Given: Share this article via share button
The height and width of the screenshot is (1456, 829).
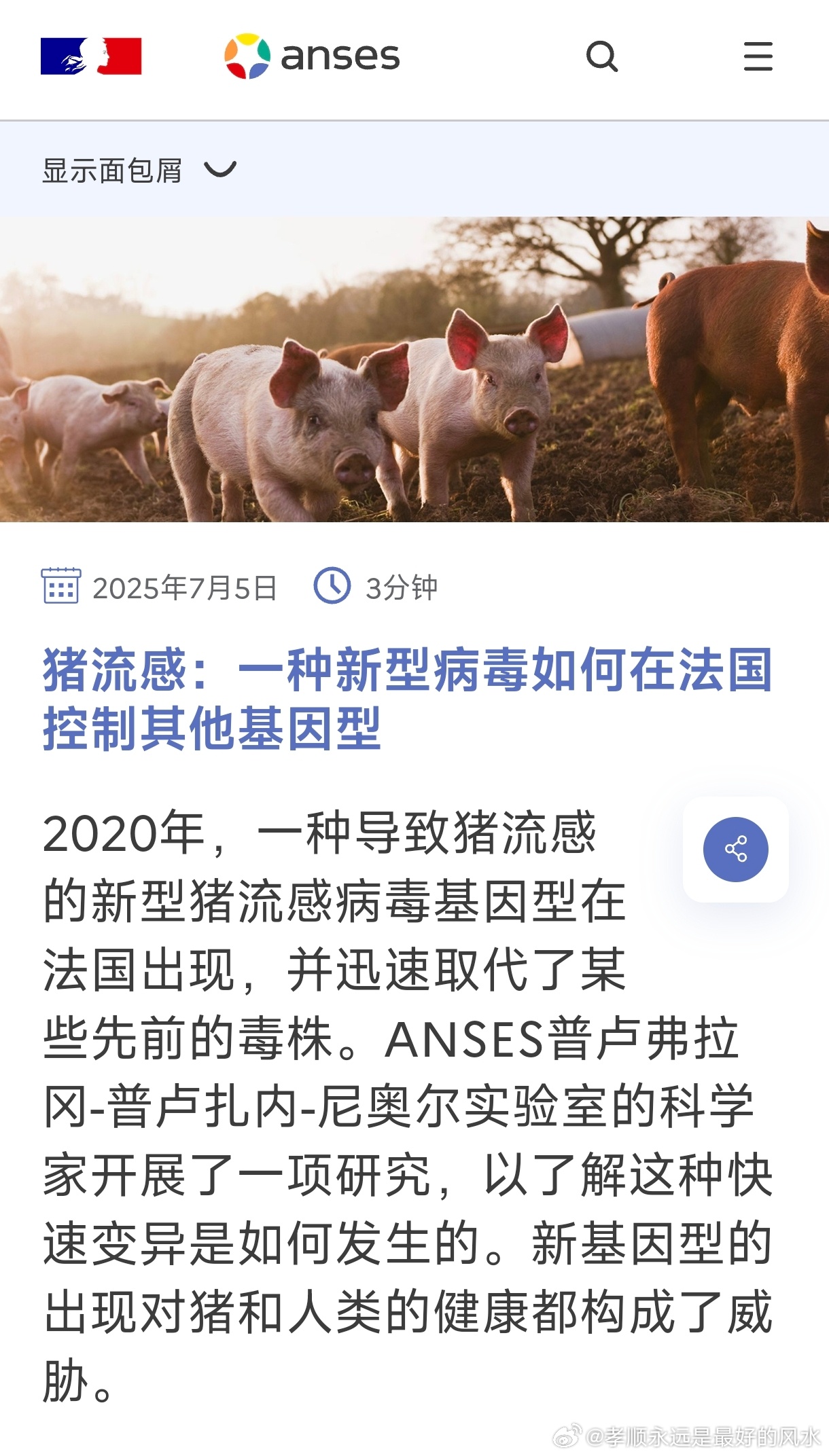Looking at the screenshot, I should (x=735, y=850).
